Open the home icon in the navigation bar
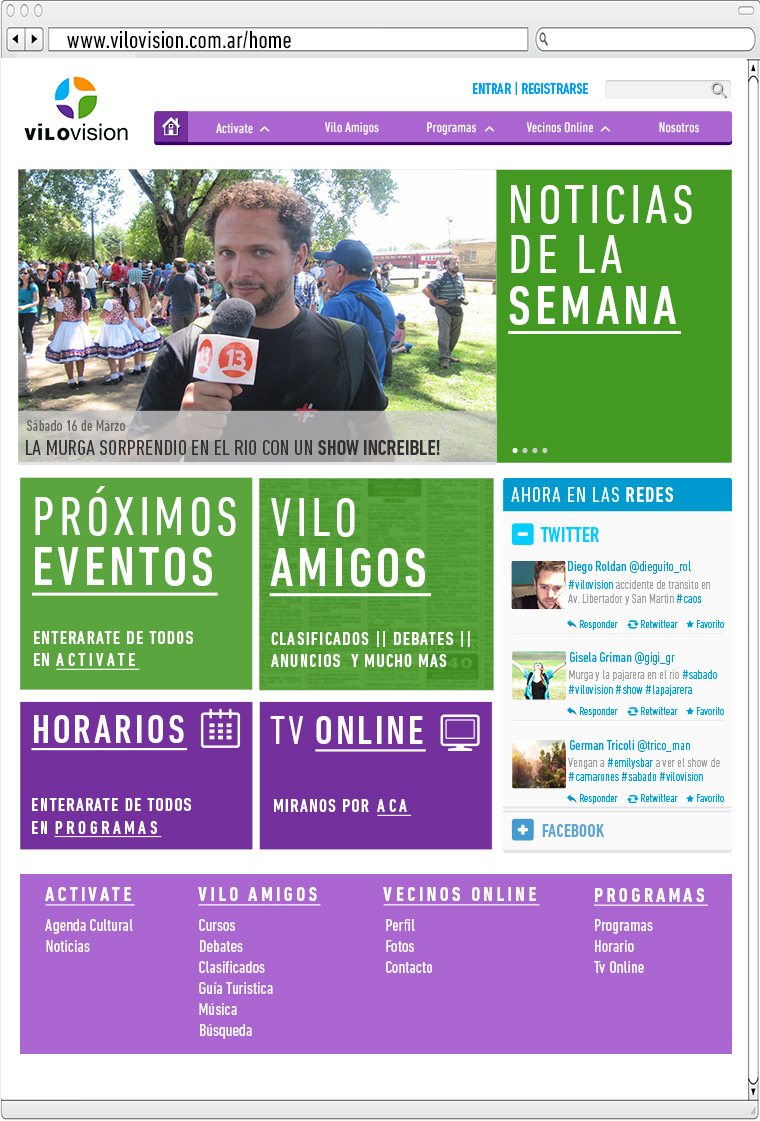Image resolution: width=760 pixels, height=1121 pixels. (x=171, y=127)
